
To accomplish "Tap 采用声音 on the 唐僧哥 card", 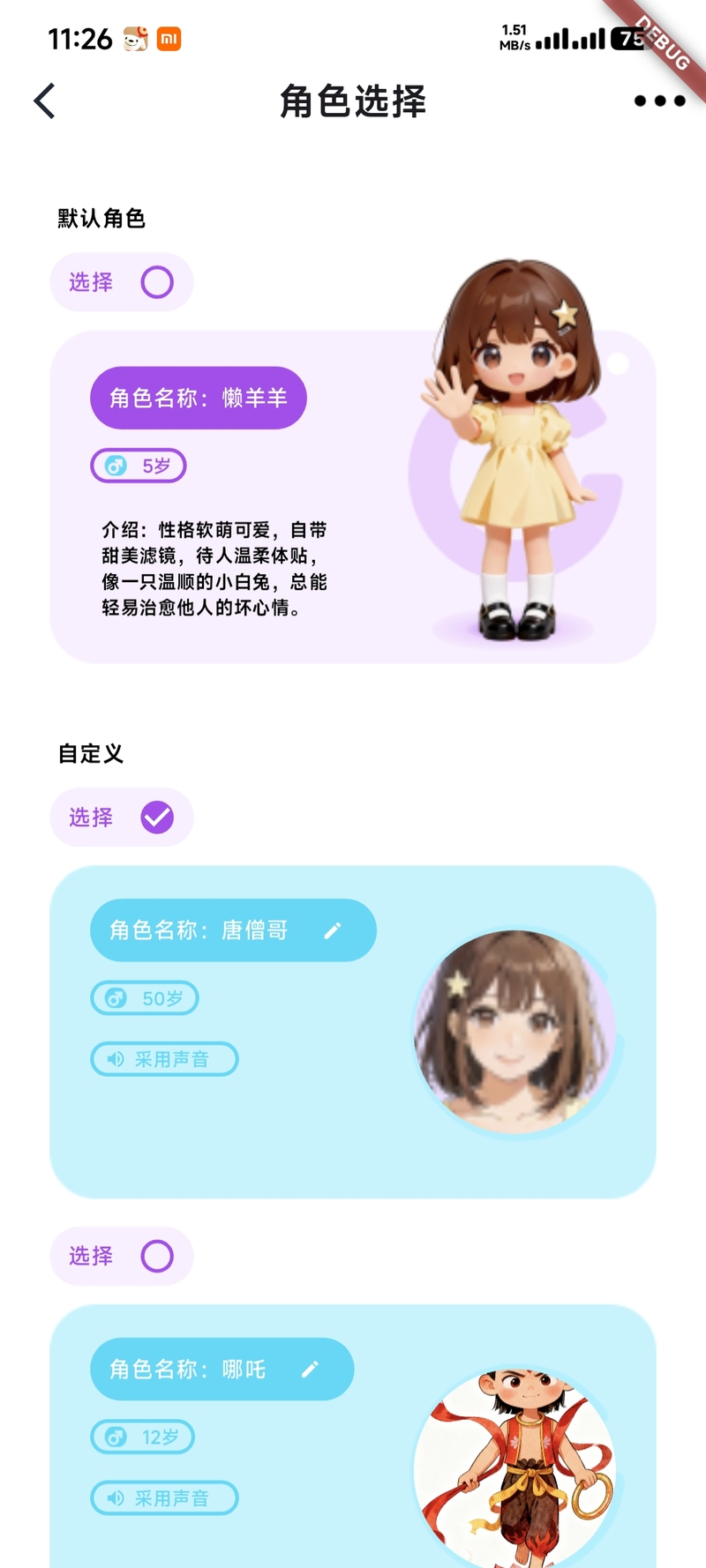I will [164, 1059].
